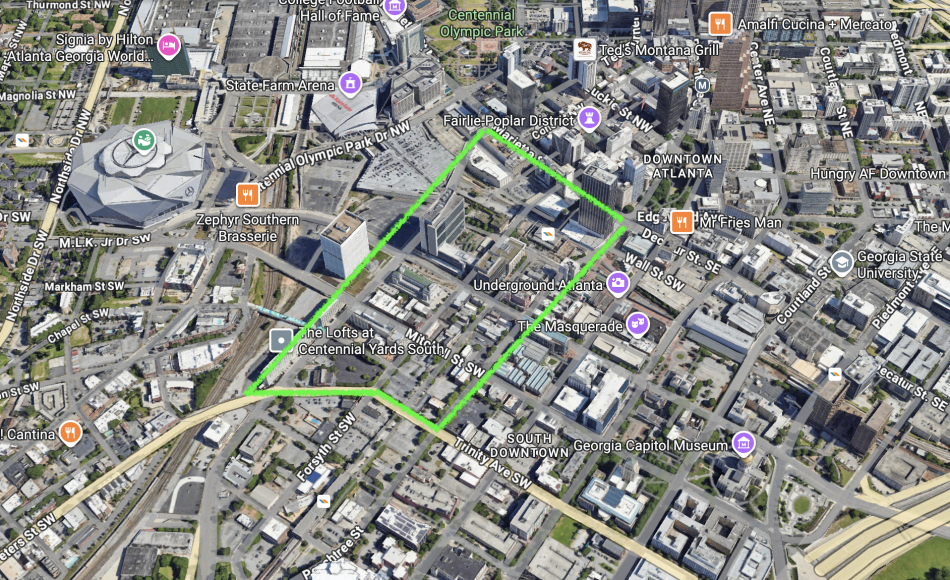Open the green stadium marker
The height and width of the screenshot is (580, 950).
pyautogui.click(x=144, y=139)
